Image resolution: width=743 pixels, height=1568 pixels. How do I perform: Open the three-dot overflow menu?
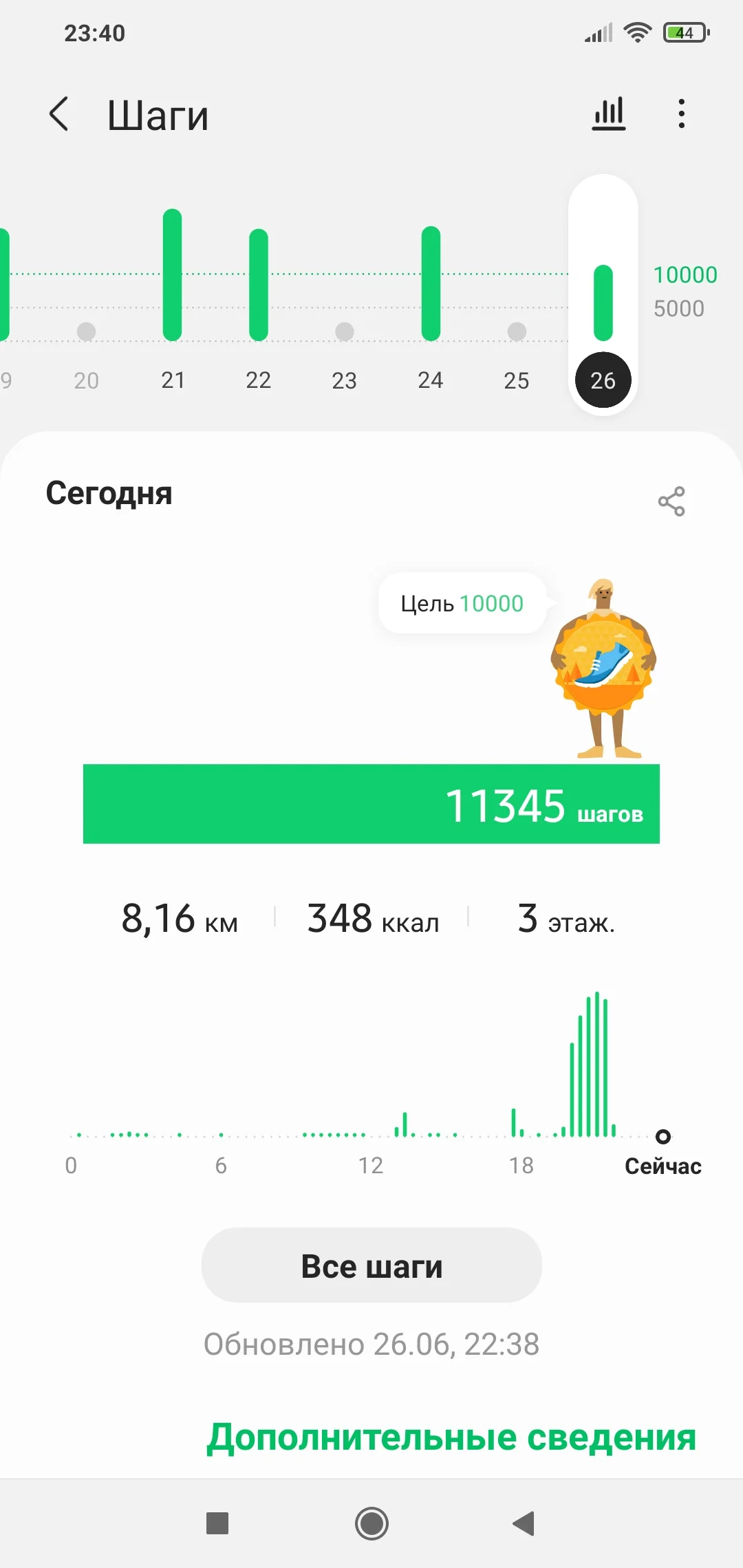click(681, 114)
